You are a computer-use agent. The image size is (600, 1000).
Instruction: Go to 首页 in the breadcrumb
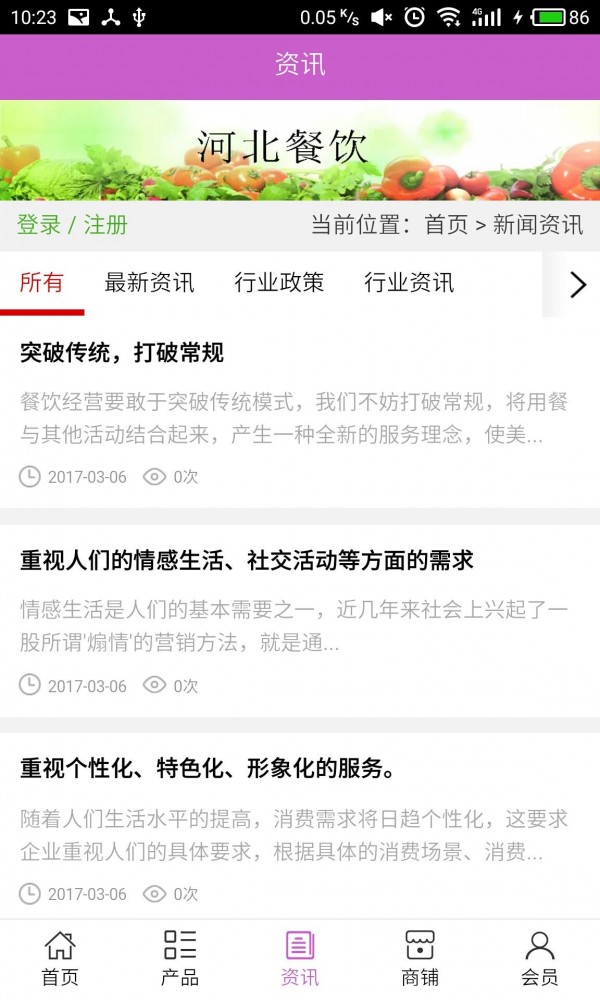(x=446, y=225)
